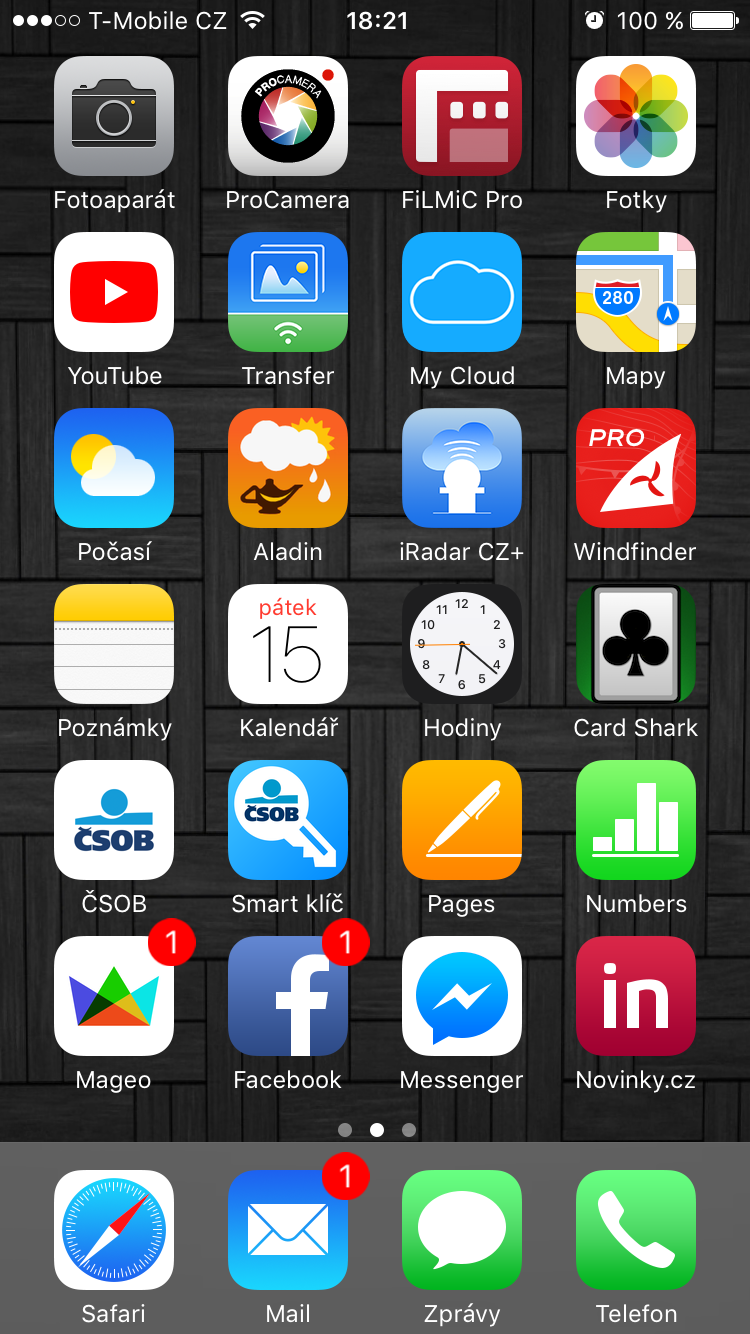Open the ČSOB Smart klíč app
The image size is (750, 1334).
(288, 820)
